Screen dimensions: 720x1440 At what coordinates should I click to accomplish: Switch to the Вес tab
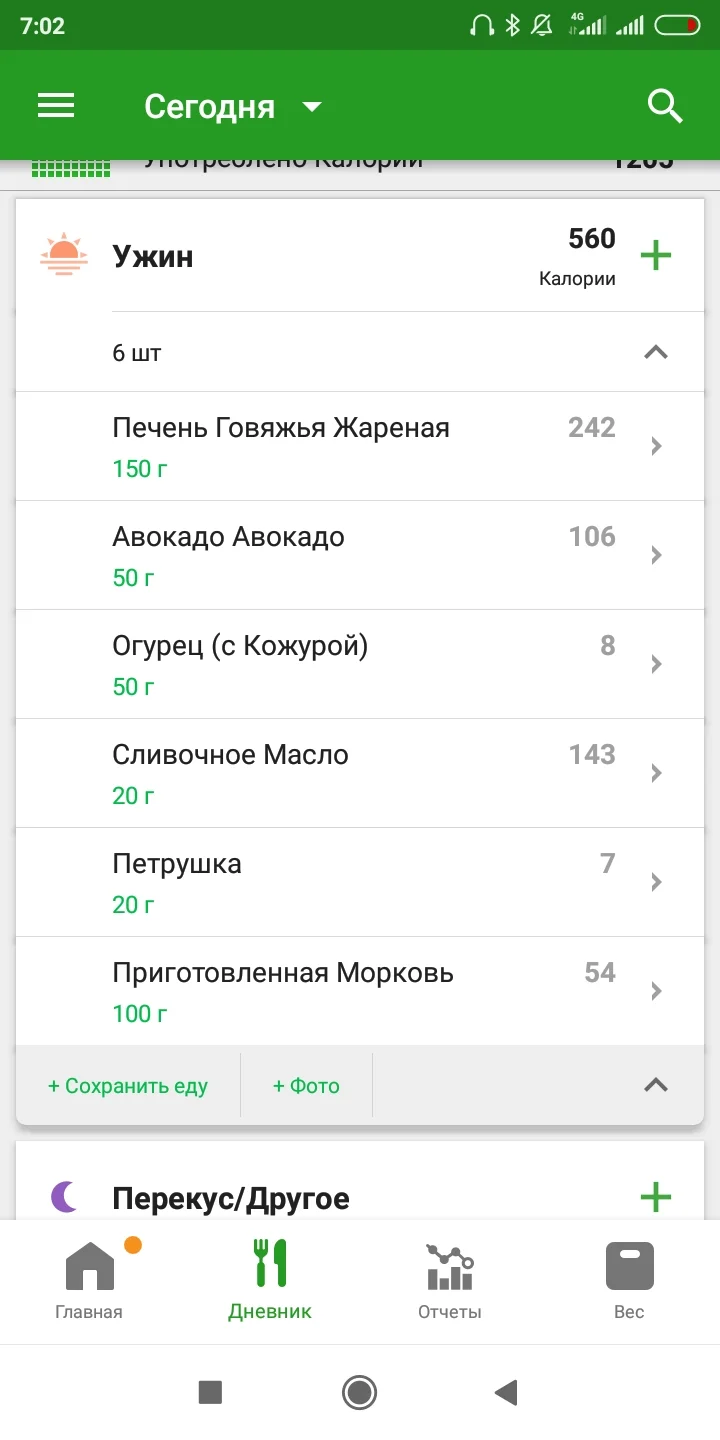[x=629, y=1280]
